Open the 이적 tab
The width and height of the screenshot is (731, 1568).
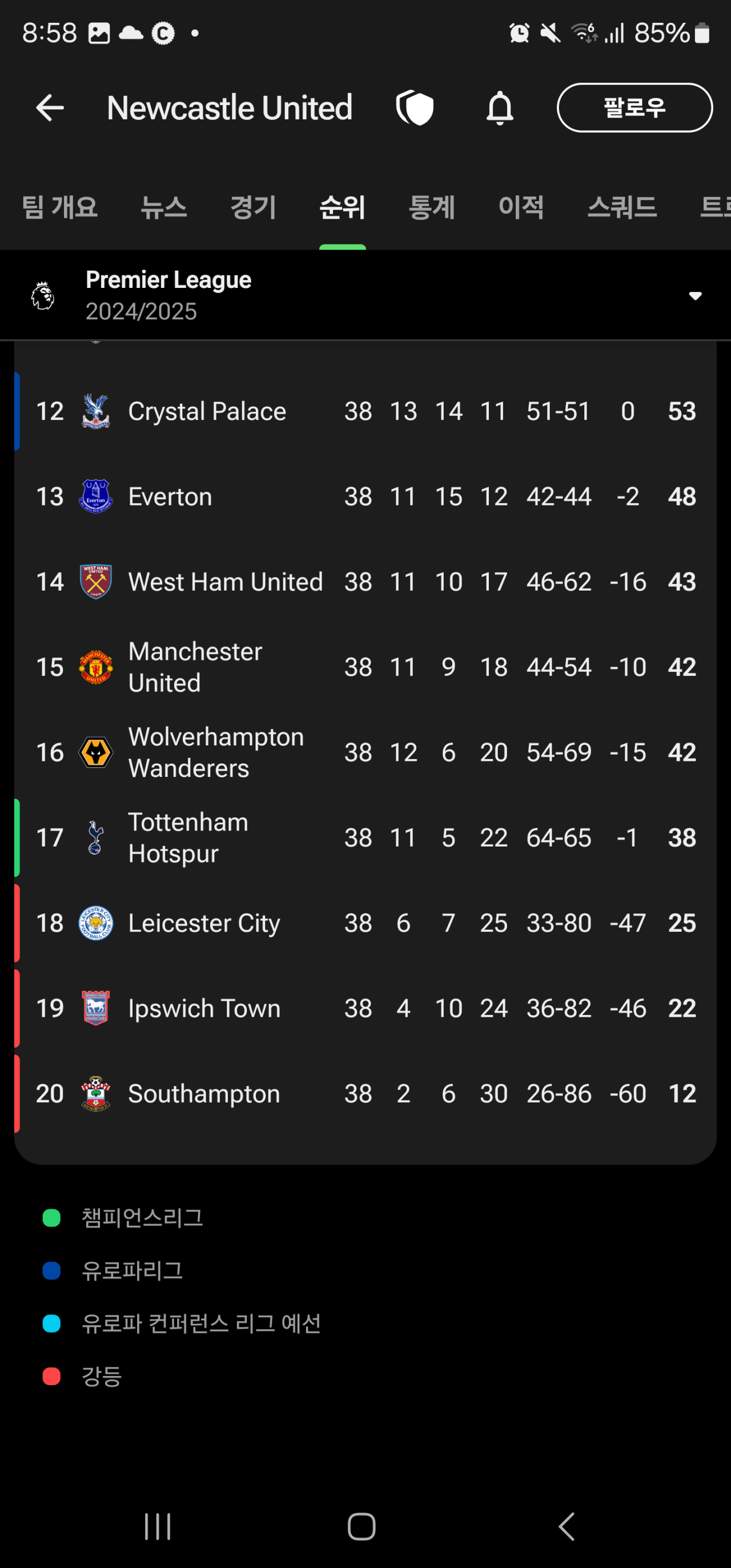pyautogui.click(x=520, y=207)
